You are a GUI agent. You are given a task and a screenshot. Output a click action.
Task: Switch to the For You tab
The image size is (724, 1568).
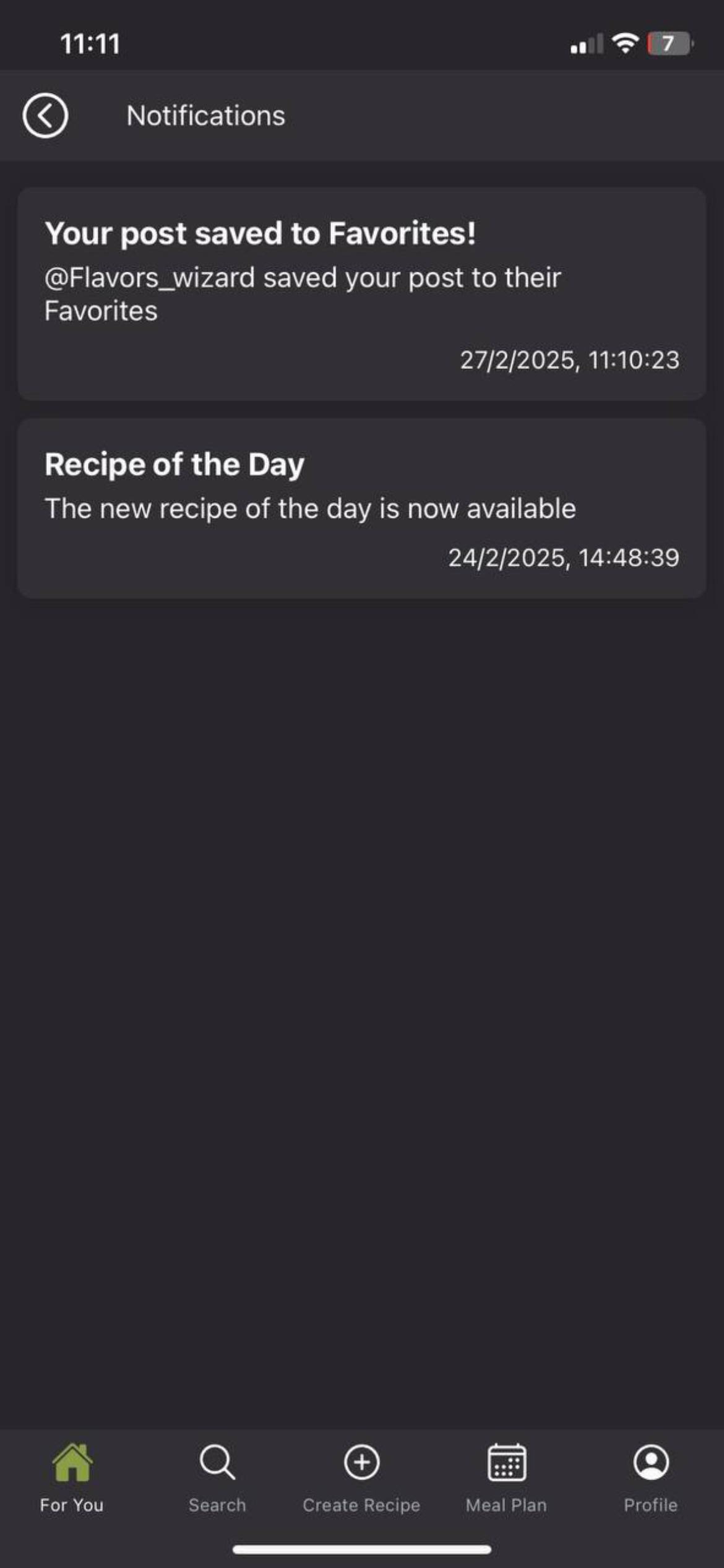[72, 1477]
